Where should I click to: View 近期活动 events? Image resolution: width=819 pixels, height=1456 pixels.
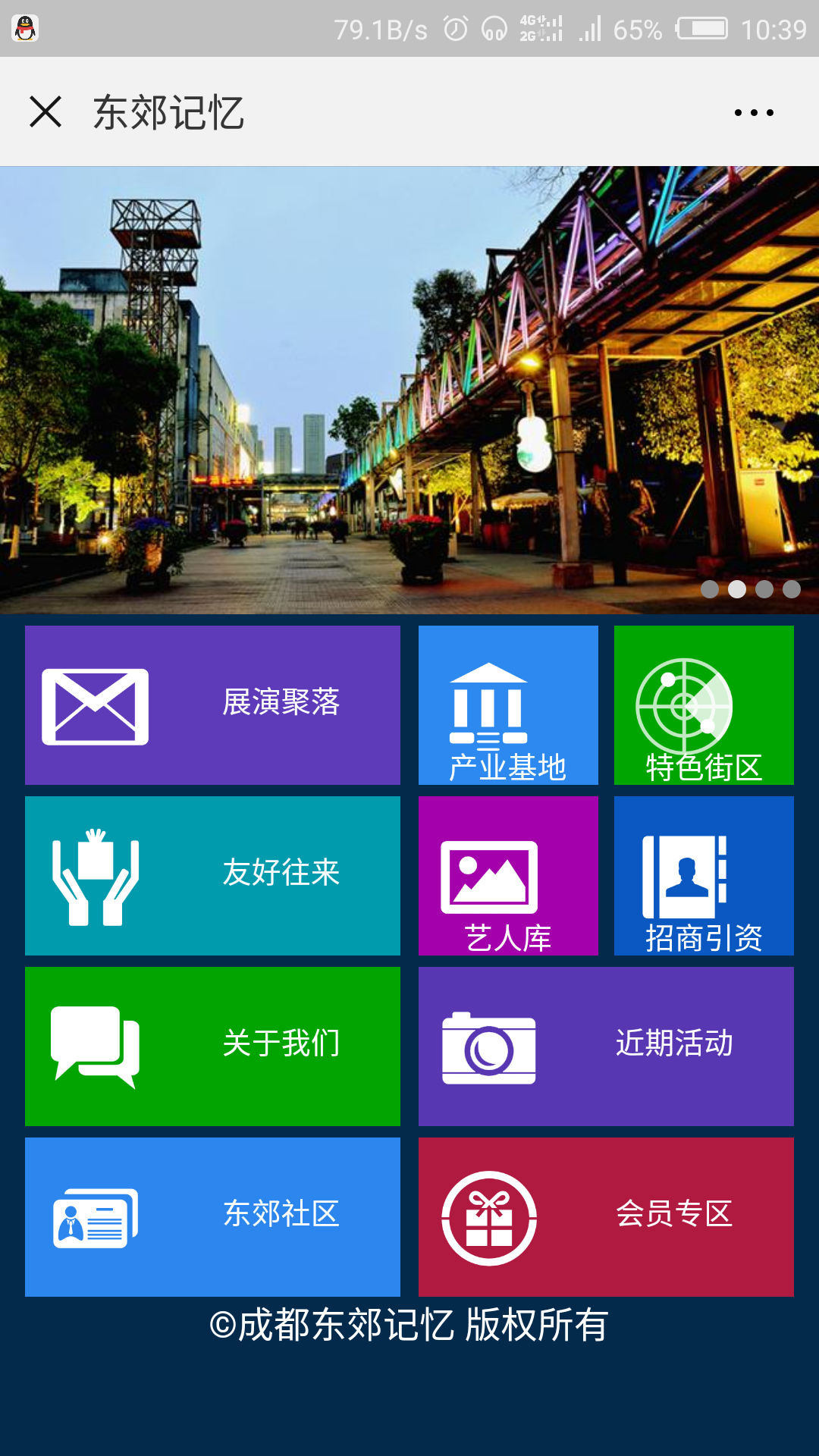(x=606, y=1046)
